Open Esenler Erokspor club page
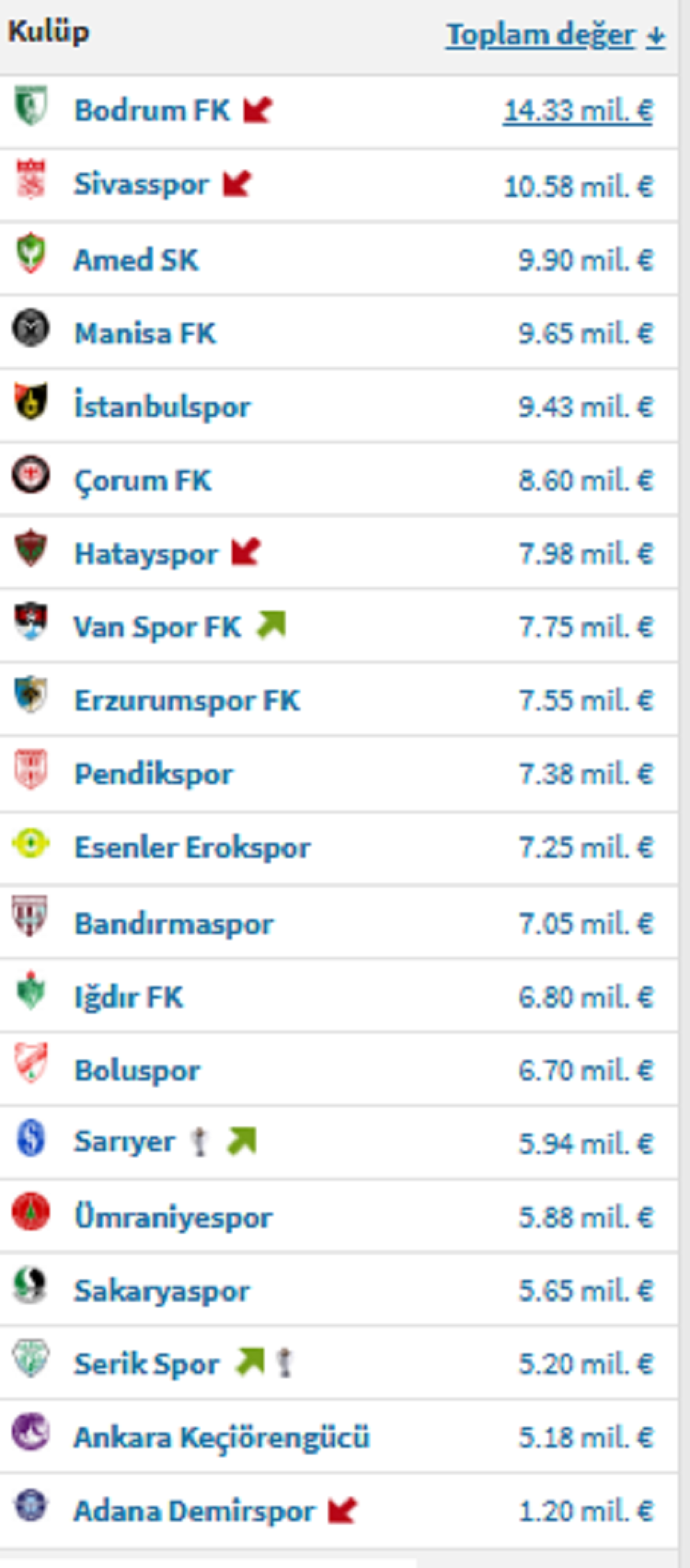 [x=192, y=847]
